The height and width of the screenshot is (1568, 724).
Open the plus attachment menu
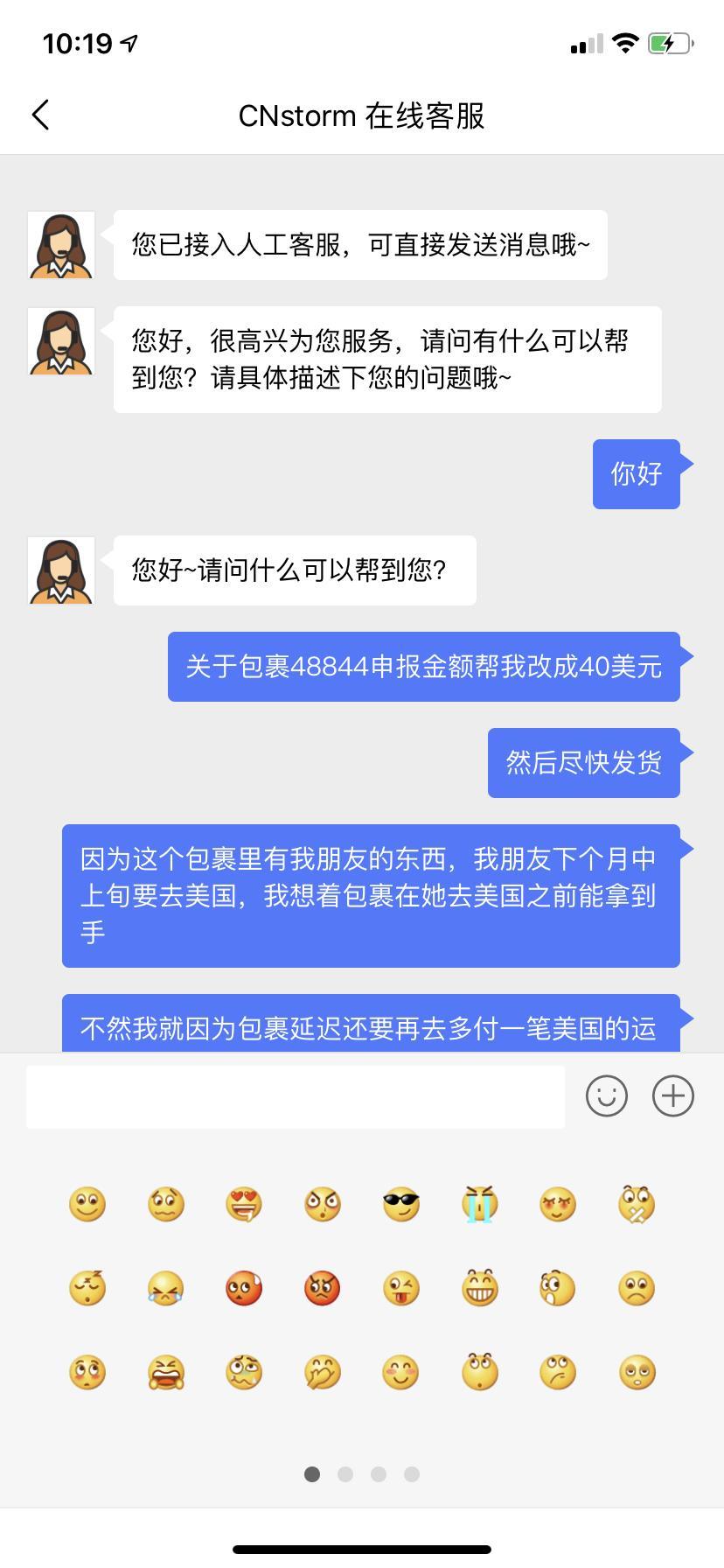(x=673, y=1095)
